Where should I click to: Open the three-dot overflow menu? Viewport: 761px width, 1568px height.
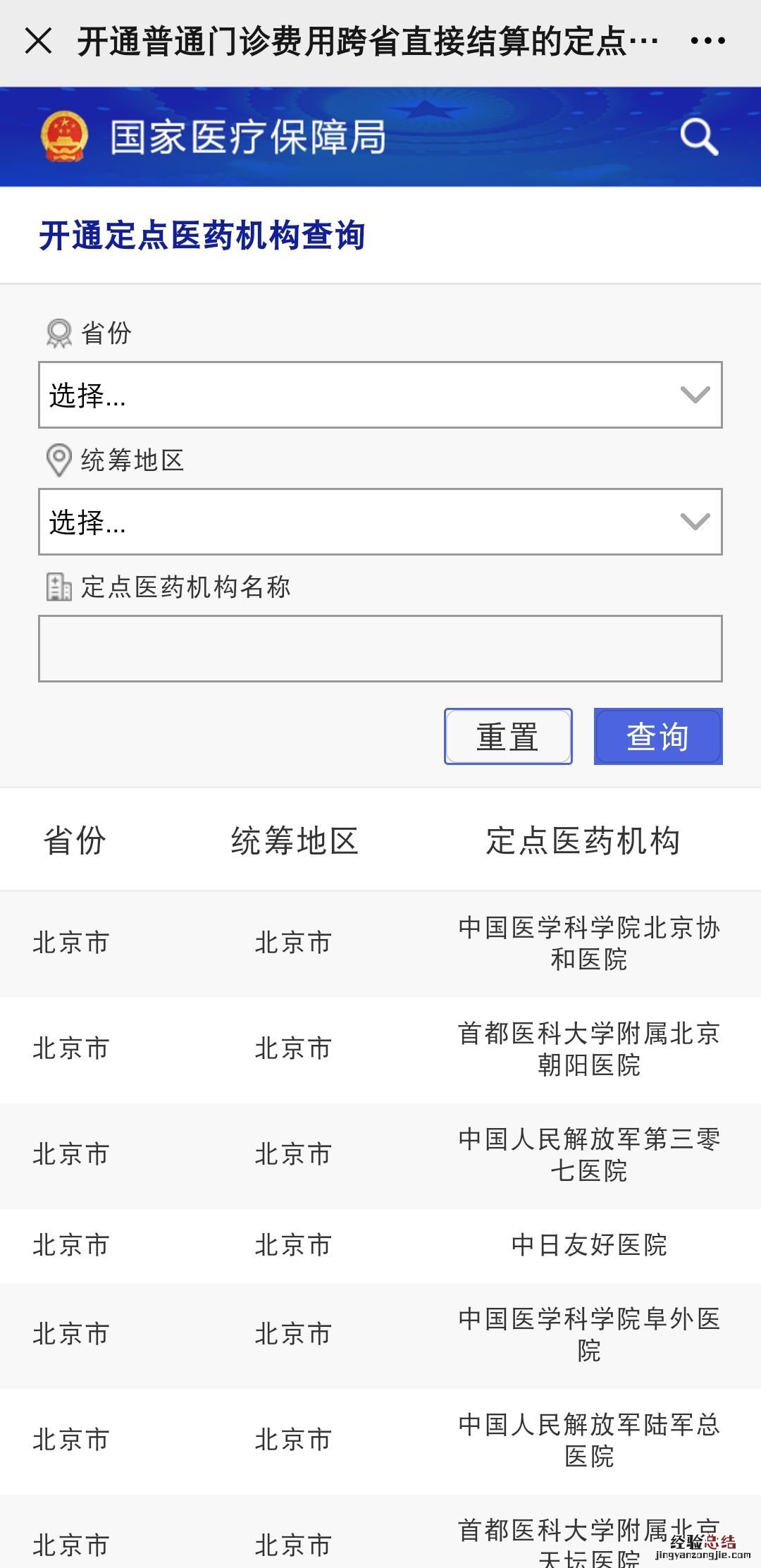point(707,41)
